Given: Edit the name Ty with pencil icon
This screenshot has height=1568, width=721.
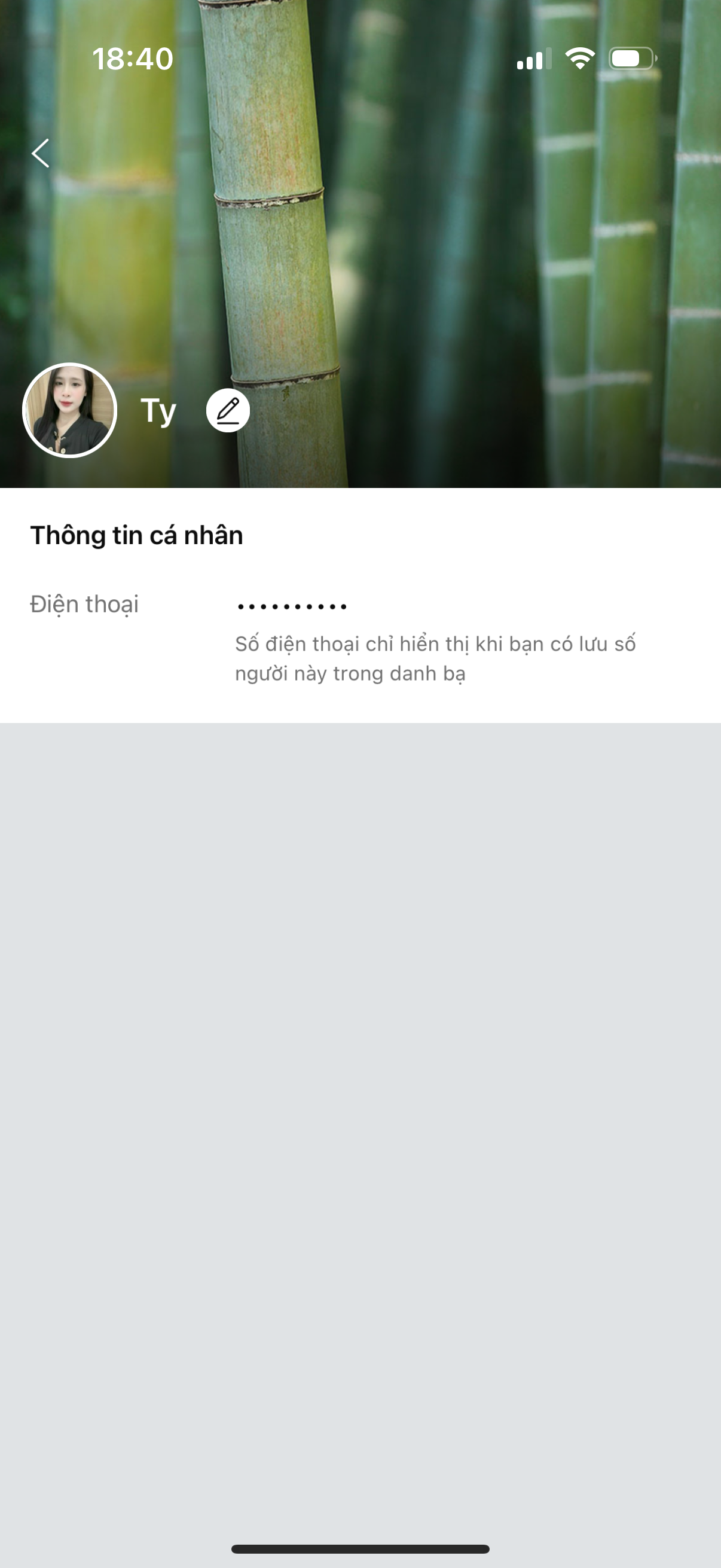Looking at the screenshot, I should pyautogui.click(x=228, y=411).
